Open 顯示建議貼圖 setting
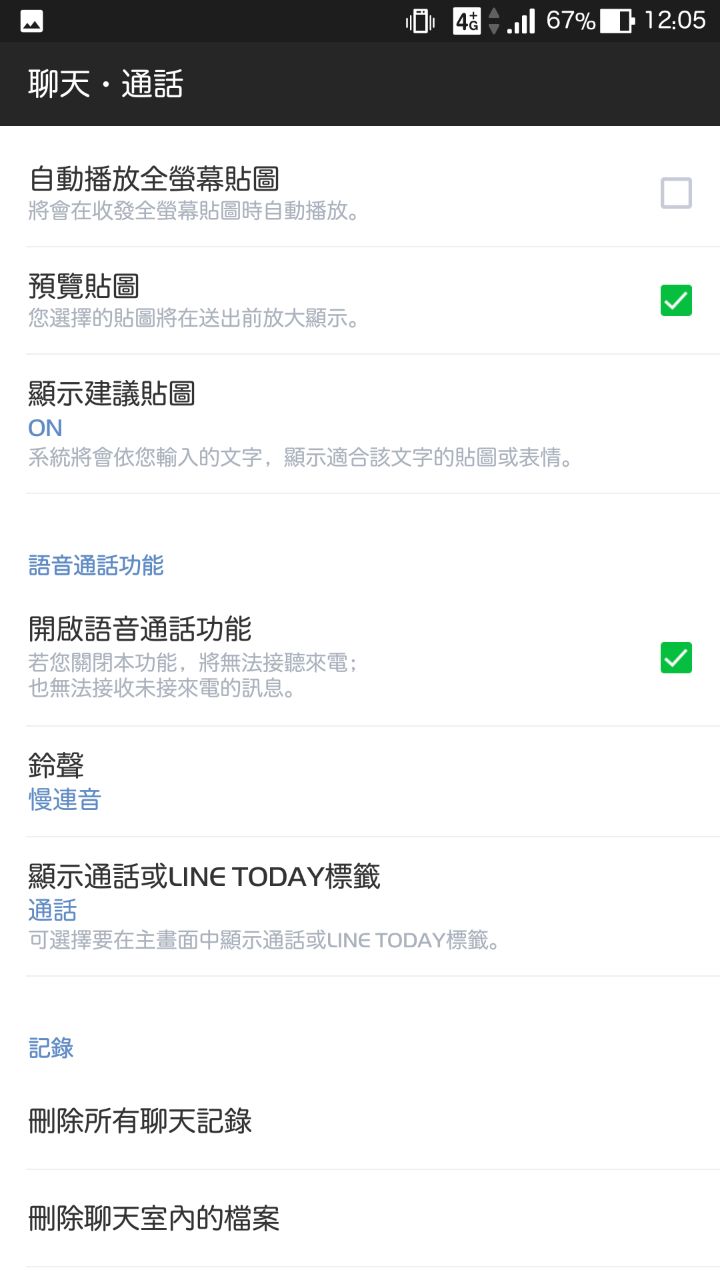720x1280 pixels. click(300, 424)
